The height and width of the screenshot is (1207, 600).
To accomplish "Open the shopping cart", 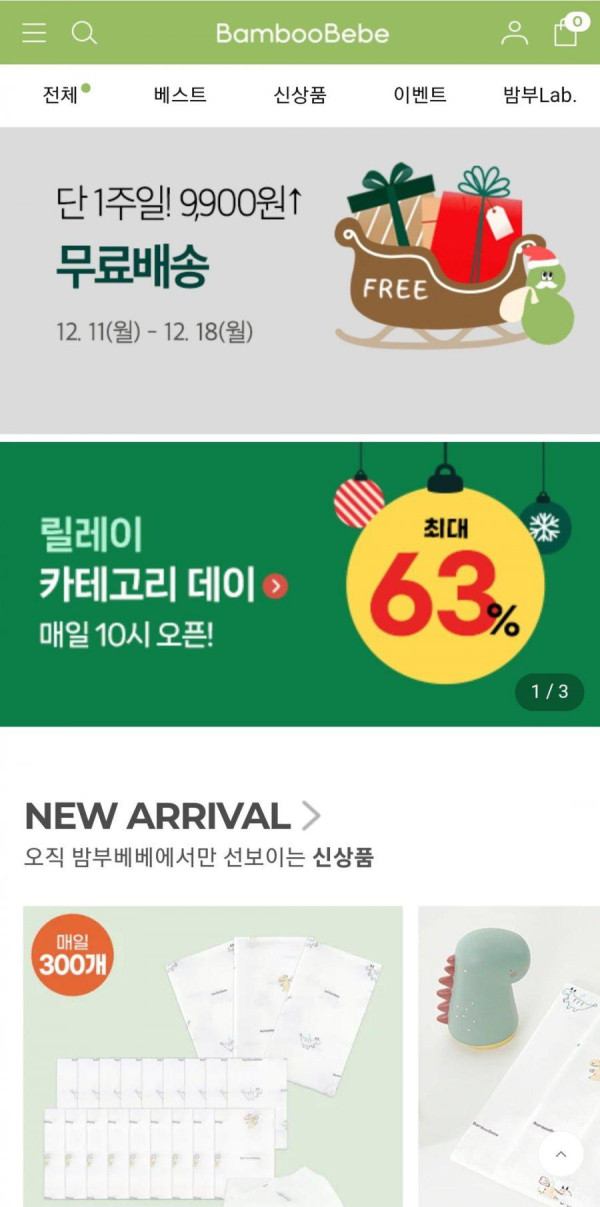I will tap(566, 32).
